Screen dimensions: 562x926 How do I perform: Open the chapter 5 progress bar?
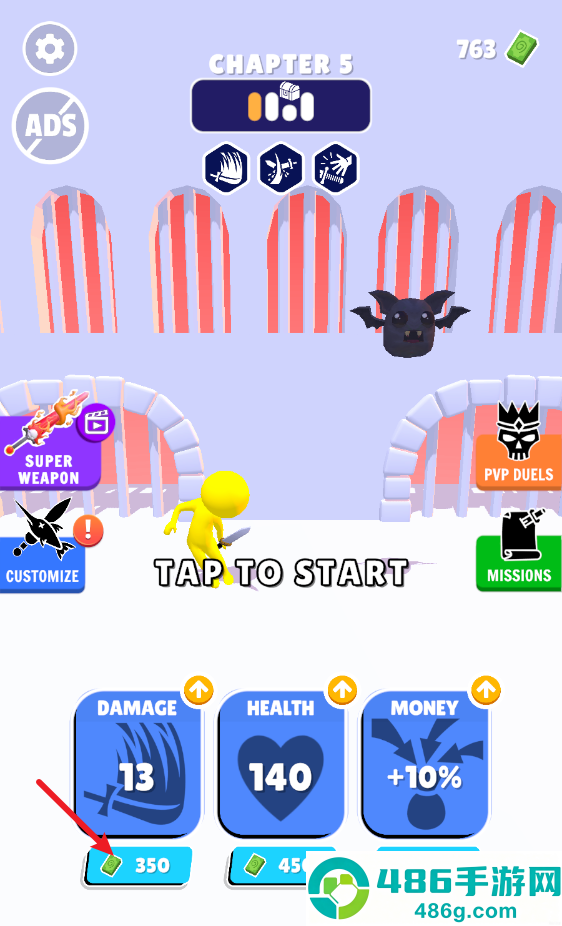[281, 106]
